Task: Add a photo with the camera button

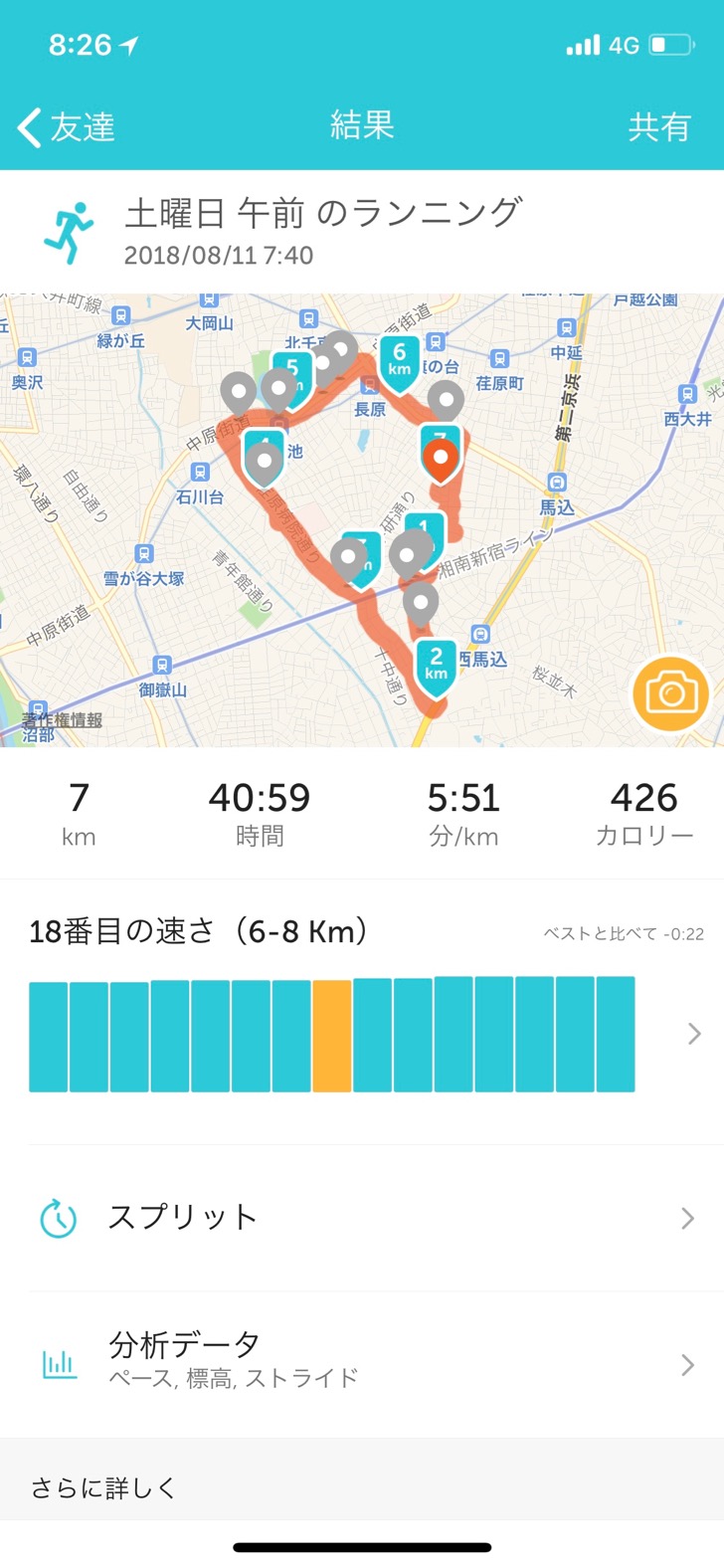Action: [670, 692]
